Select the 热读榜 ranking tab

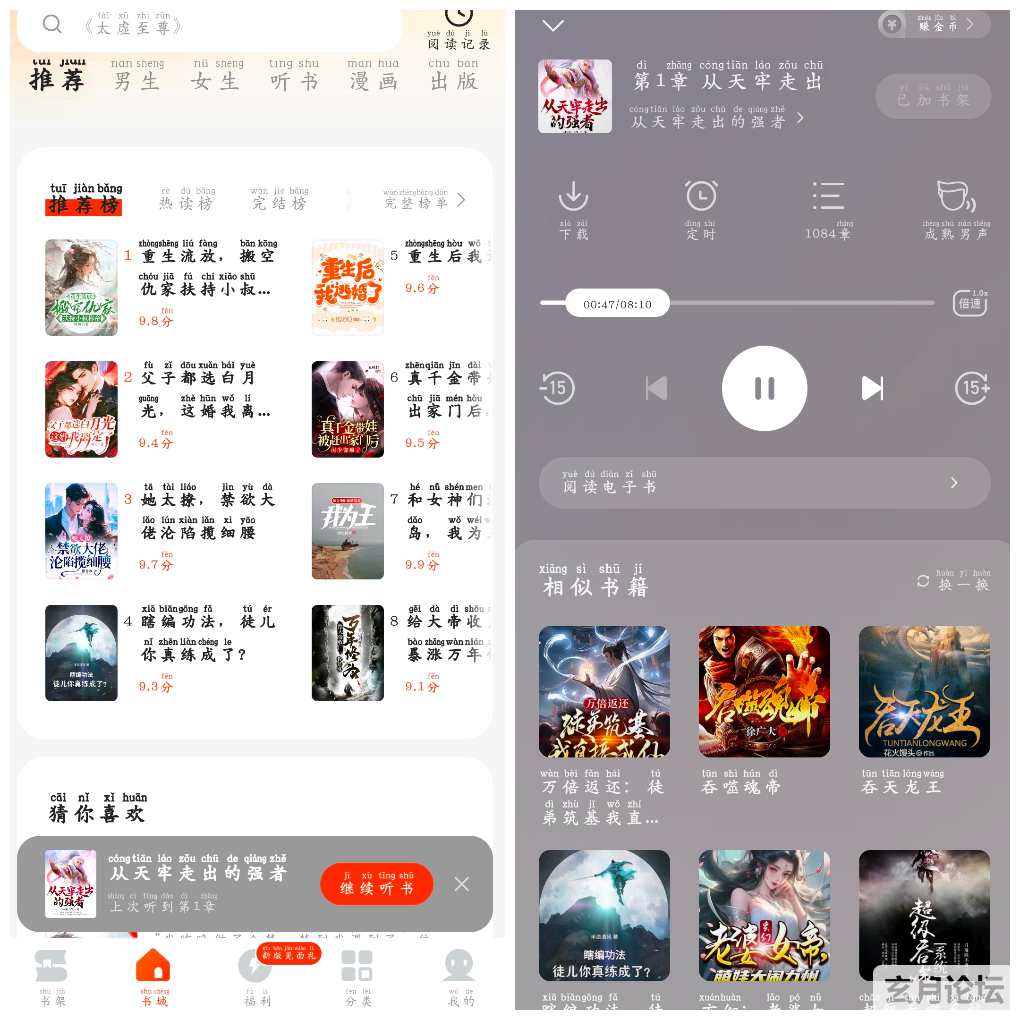tap(186, 199)
